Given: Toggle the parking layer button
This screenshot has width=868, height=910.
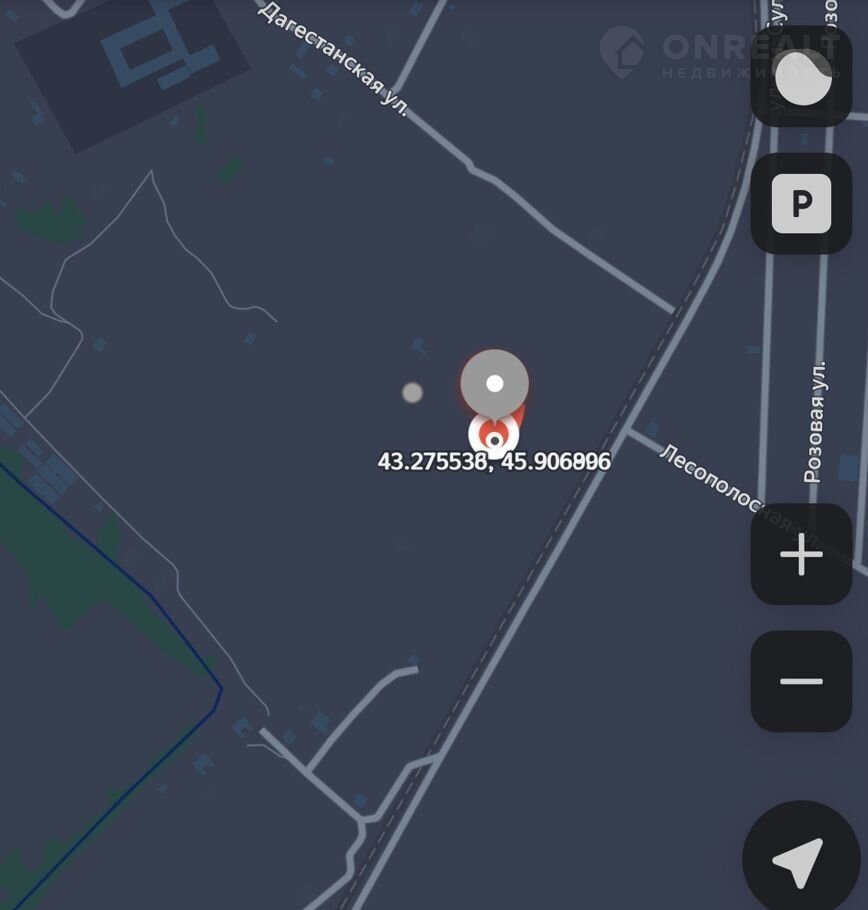Looking at the screenshot, I should [x=801, y=204].
